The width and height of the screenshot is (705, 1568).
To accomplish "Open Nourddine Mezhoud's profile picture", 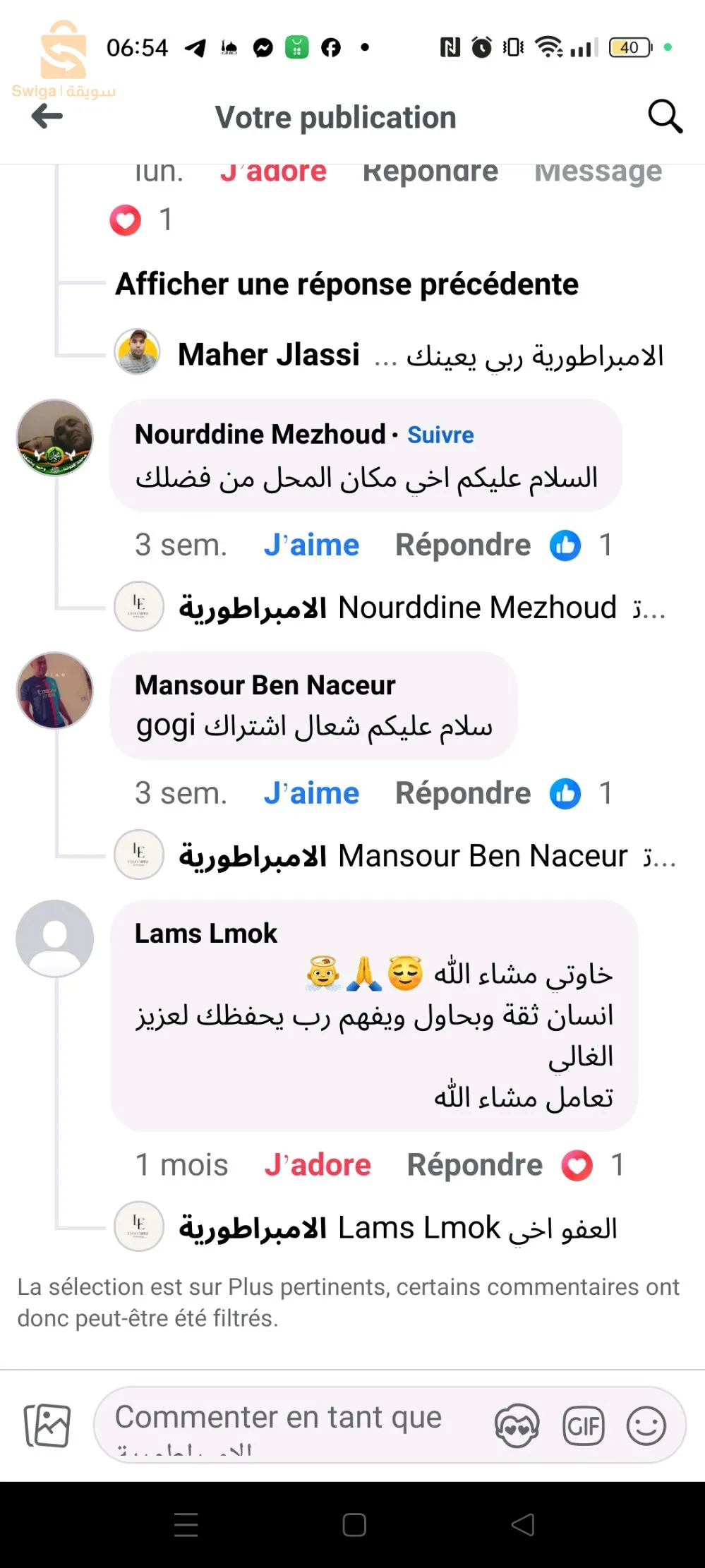I will click(55, 438).
